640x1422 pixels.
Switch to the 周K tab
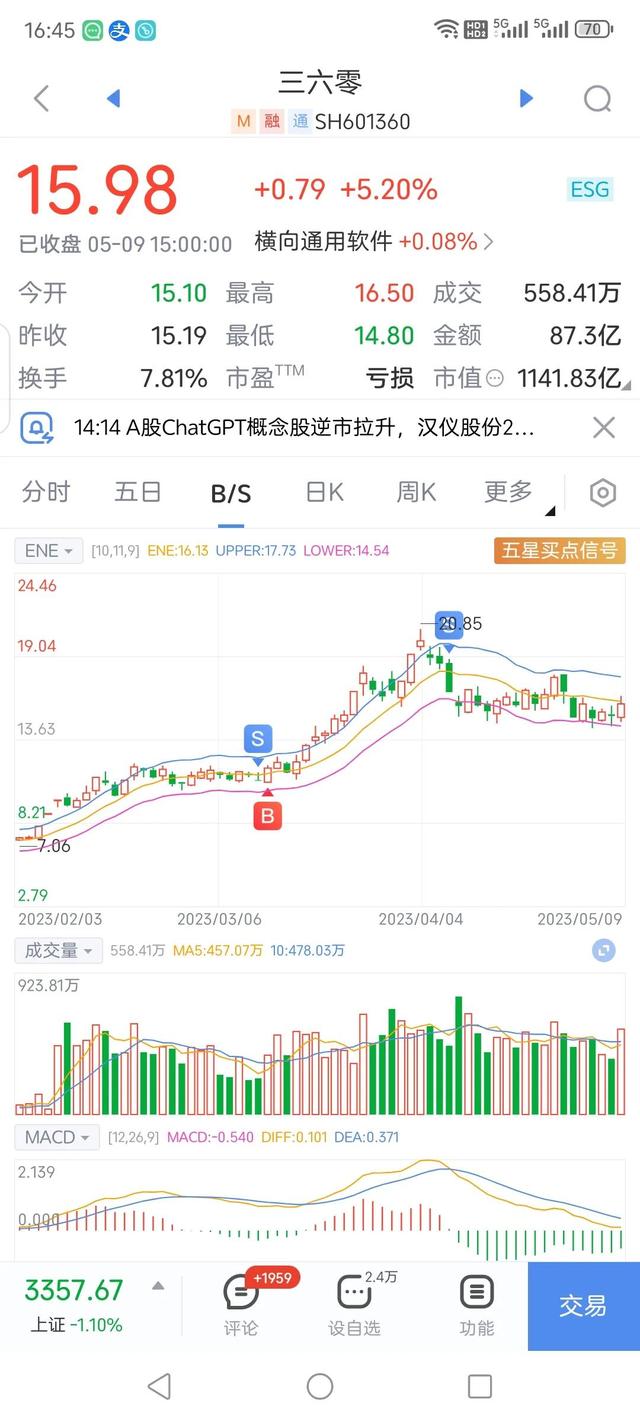[x=416, y=492]
